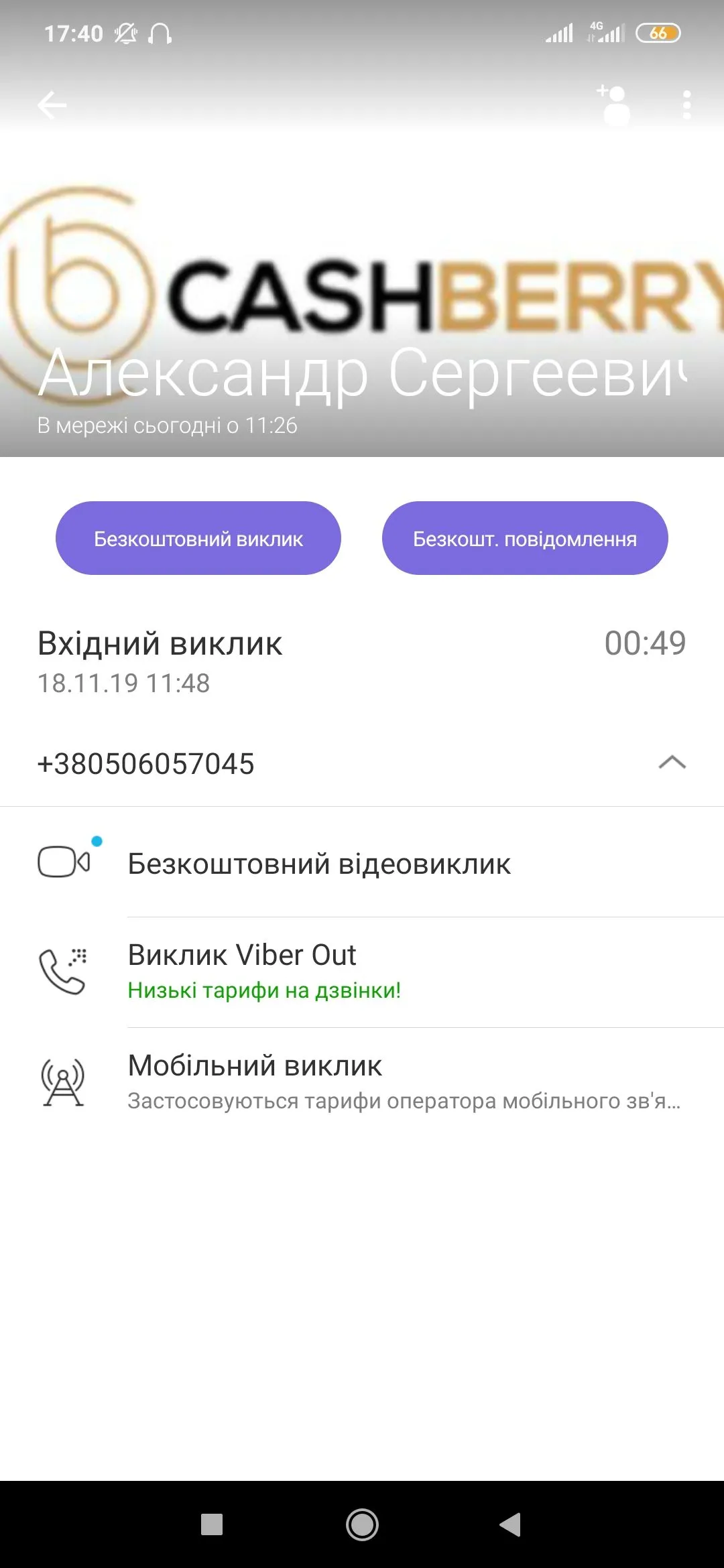This screenshot has height=1568, width=724.
Task: Go back using the top-left arrow
Action: [x=52, y=105]
